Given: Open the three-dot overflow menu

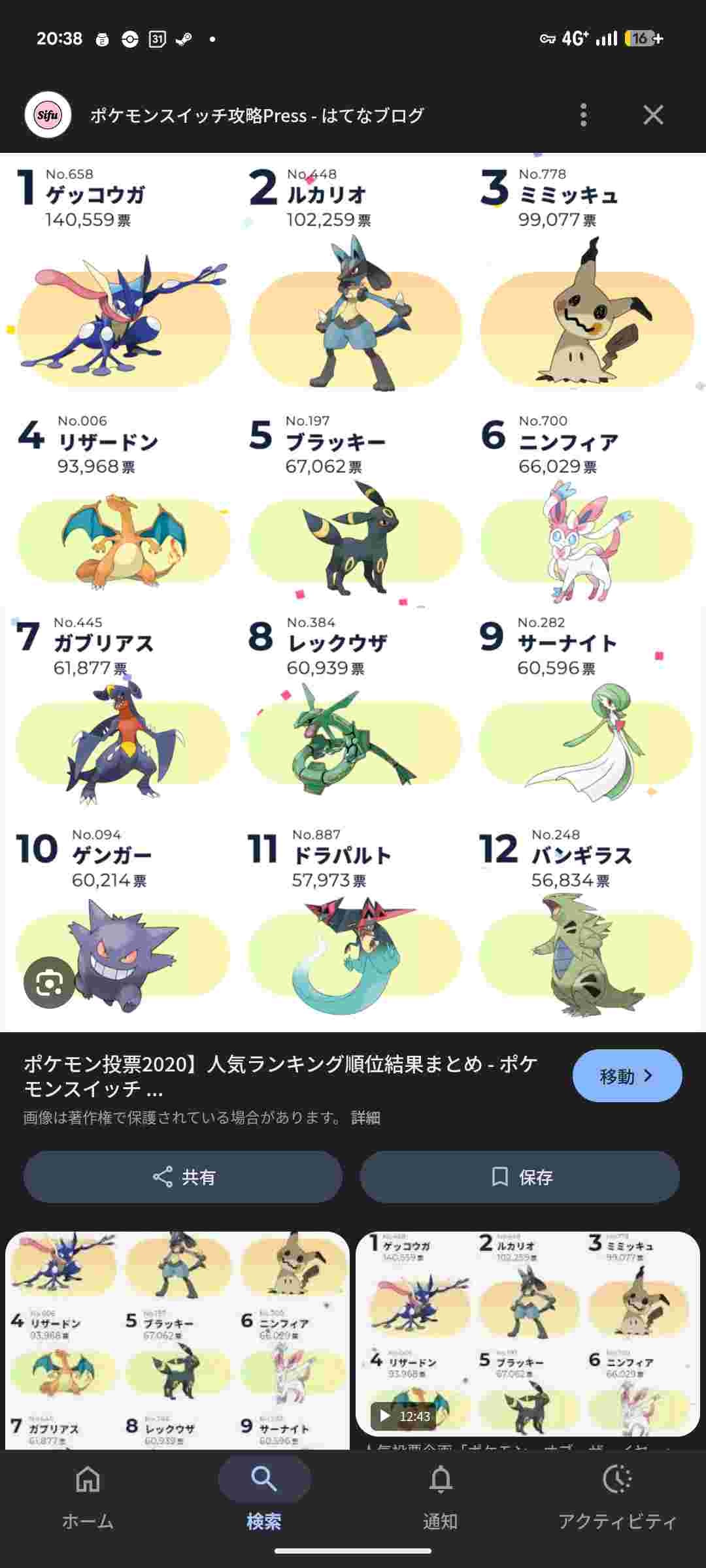Looking at the screenshot, I should pyautogui.click(x=583, y=115).
